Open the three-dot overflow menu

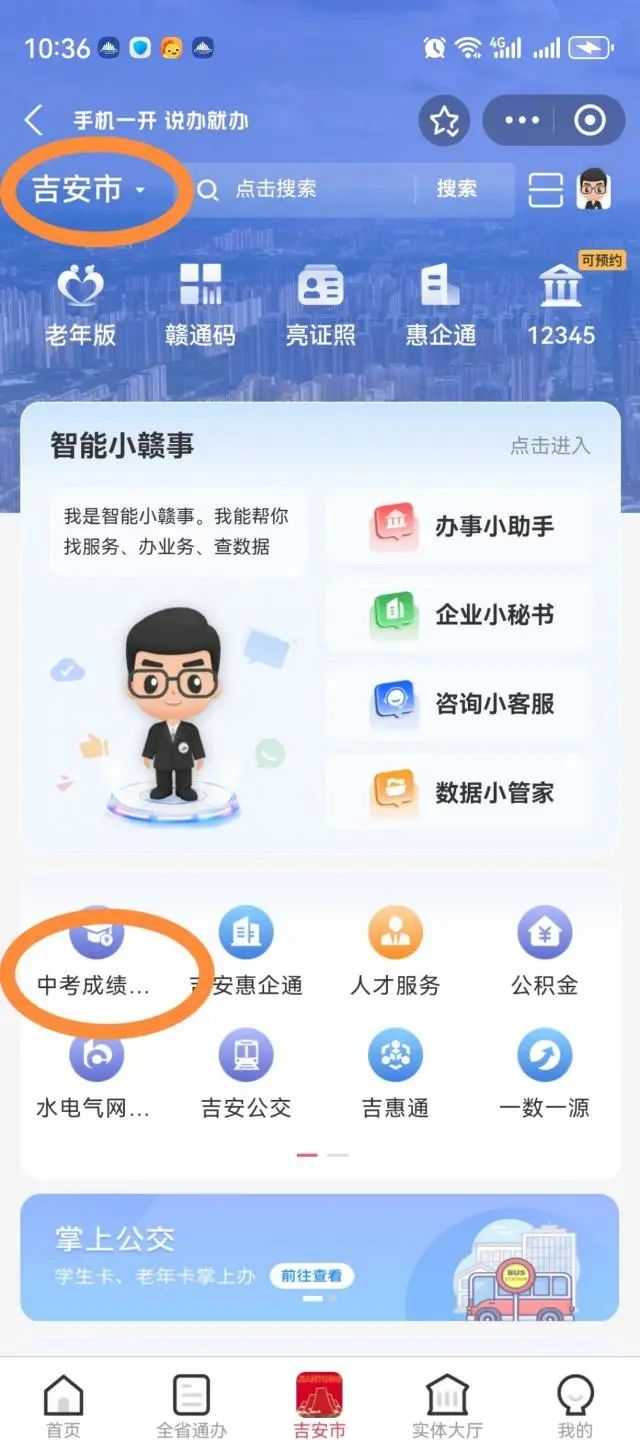(522, 121)
